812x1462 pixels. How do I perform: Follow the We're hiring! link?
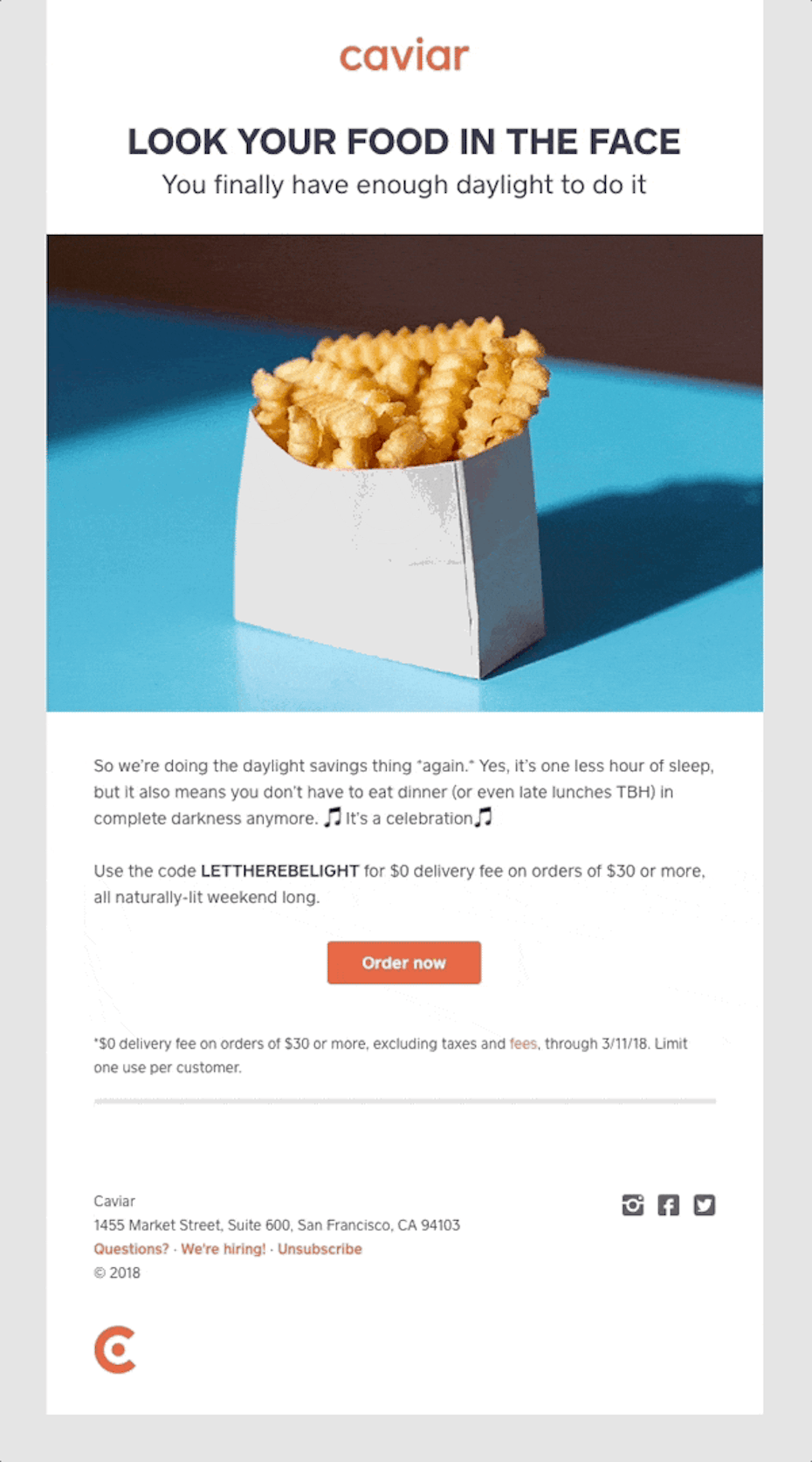[x=224, y=1249]
